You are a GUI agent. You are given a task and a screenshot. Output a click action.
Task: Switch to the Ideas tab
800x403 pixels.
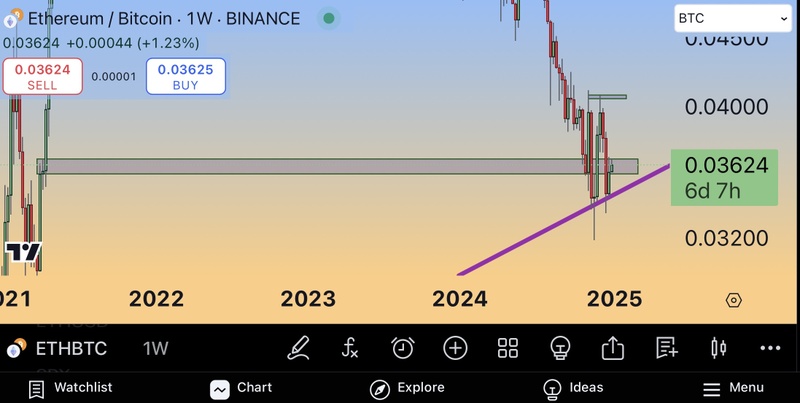[573, 388]
